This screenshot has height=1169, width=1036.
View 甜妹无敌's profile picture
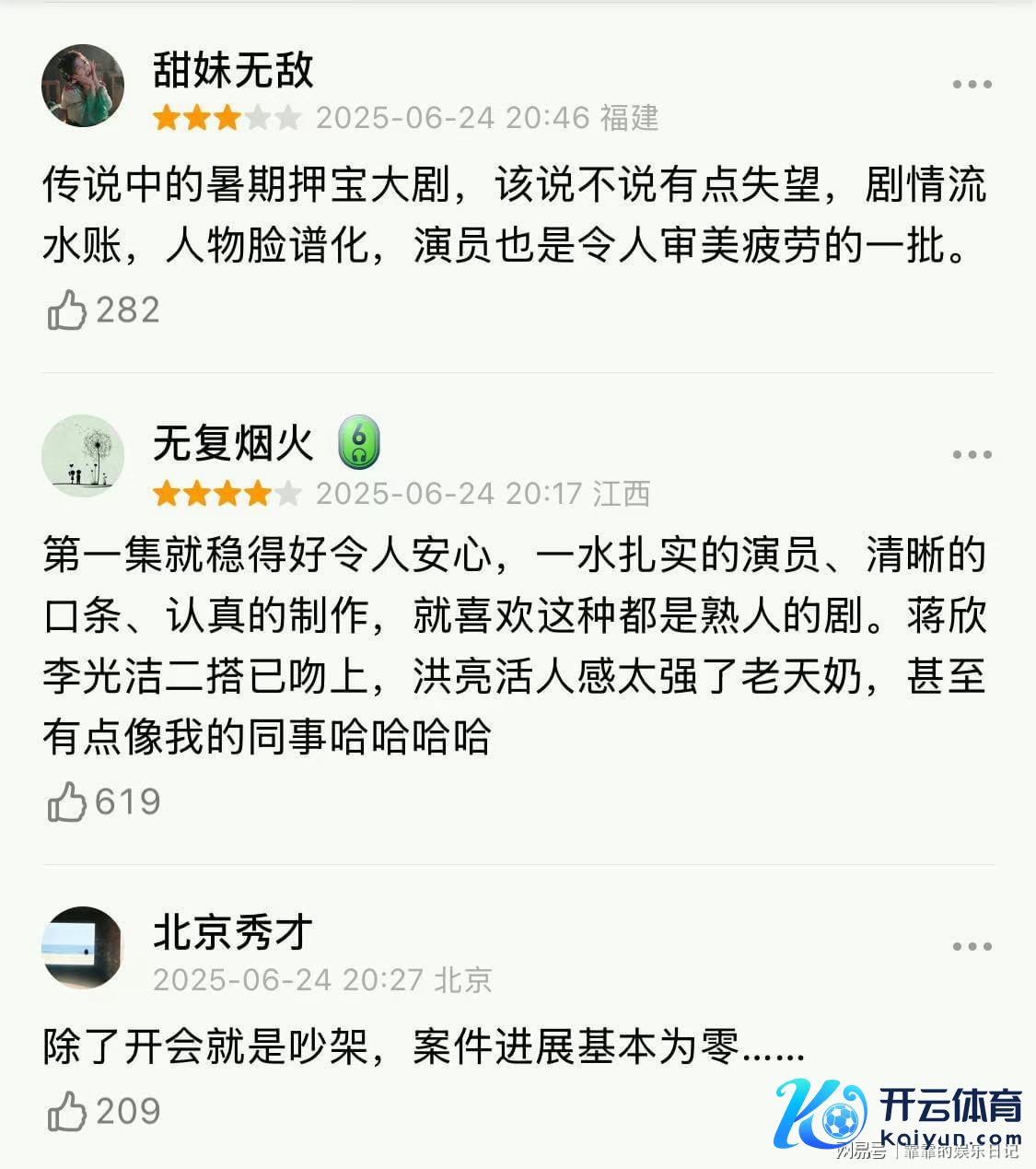(x=83, y=85)
